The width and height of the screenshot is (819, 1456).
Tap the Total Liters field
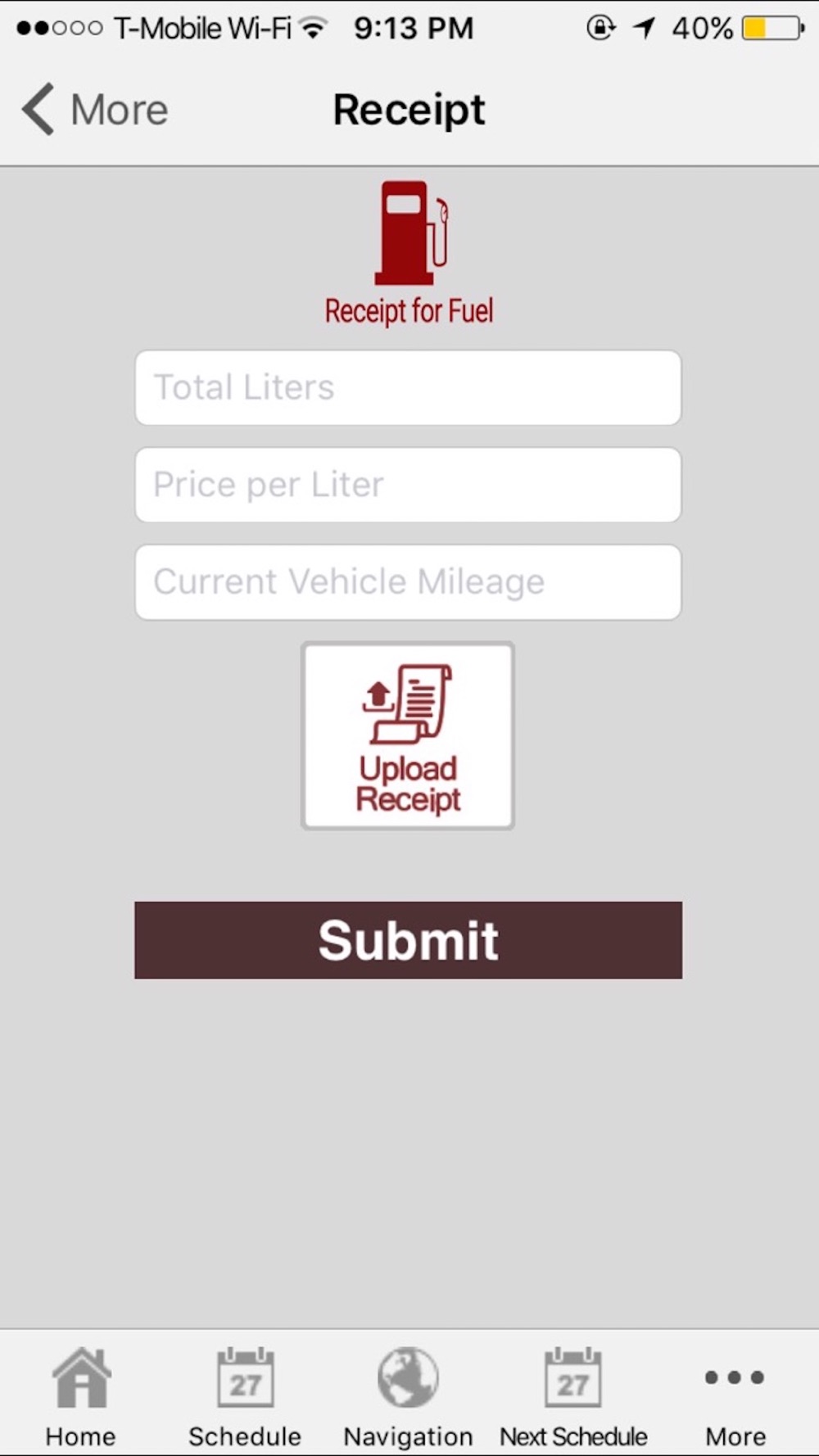tap(408, 387)
